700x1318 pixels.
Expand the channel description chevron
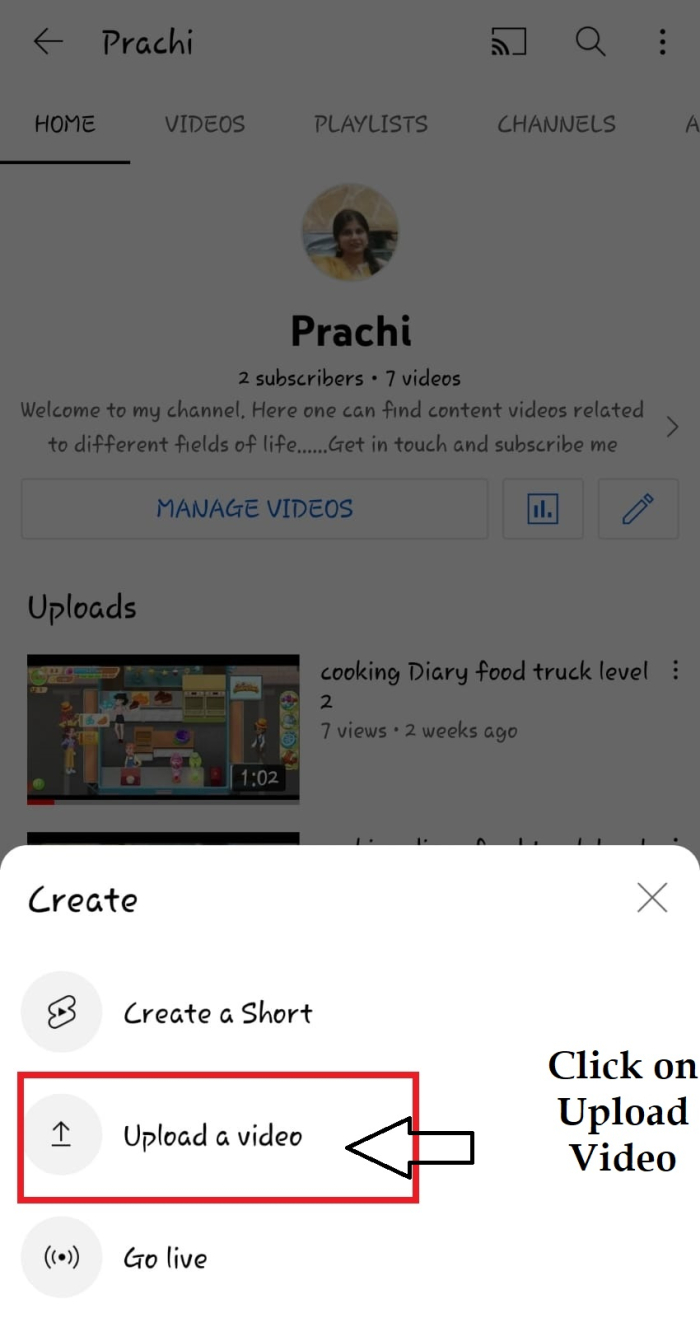tap(672, 427)
